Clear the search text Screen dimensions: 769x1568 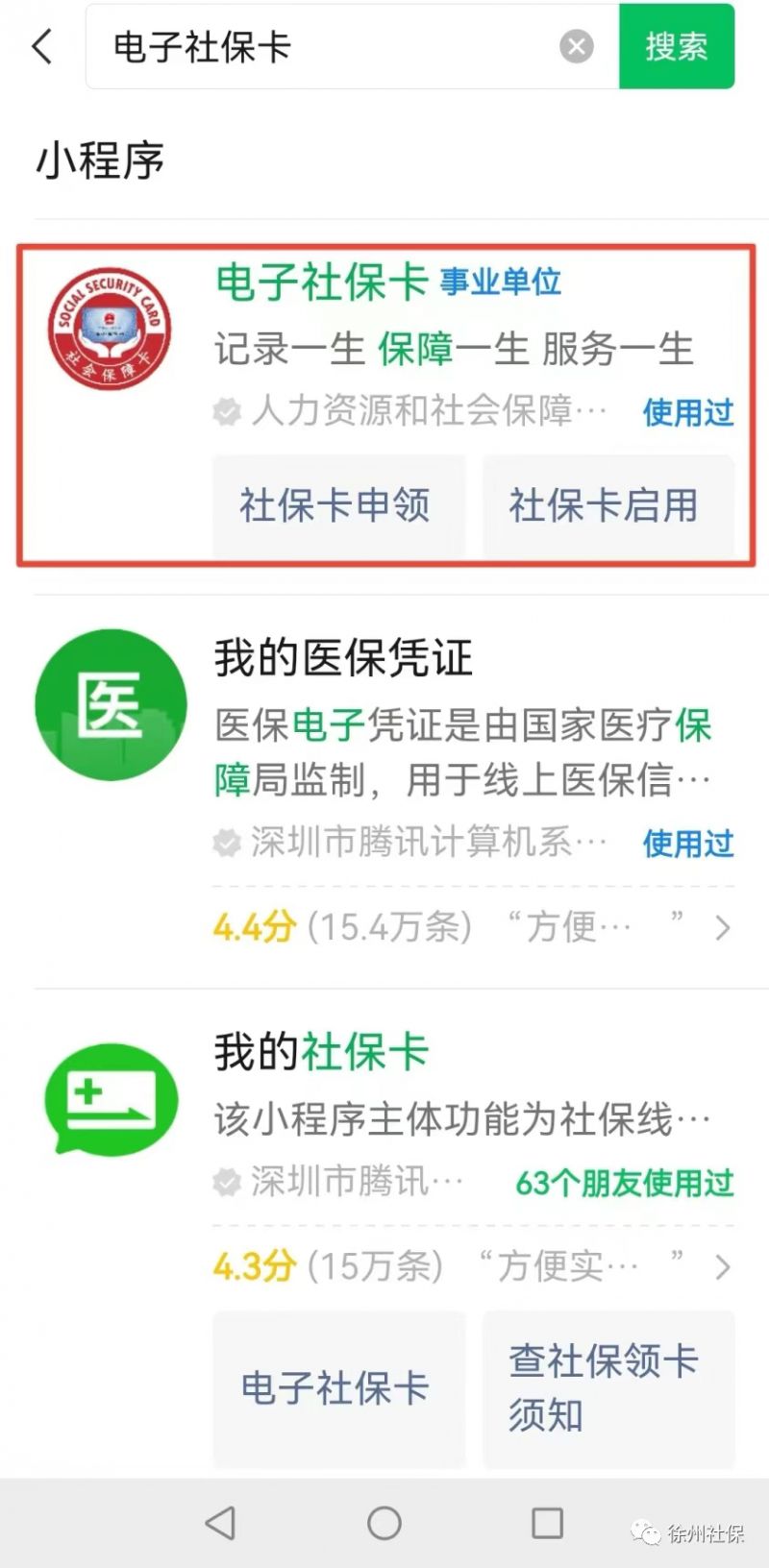click(576, 46)
